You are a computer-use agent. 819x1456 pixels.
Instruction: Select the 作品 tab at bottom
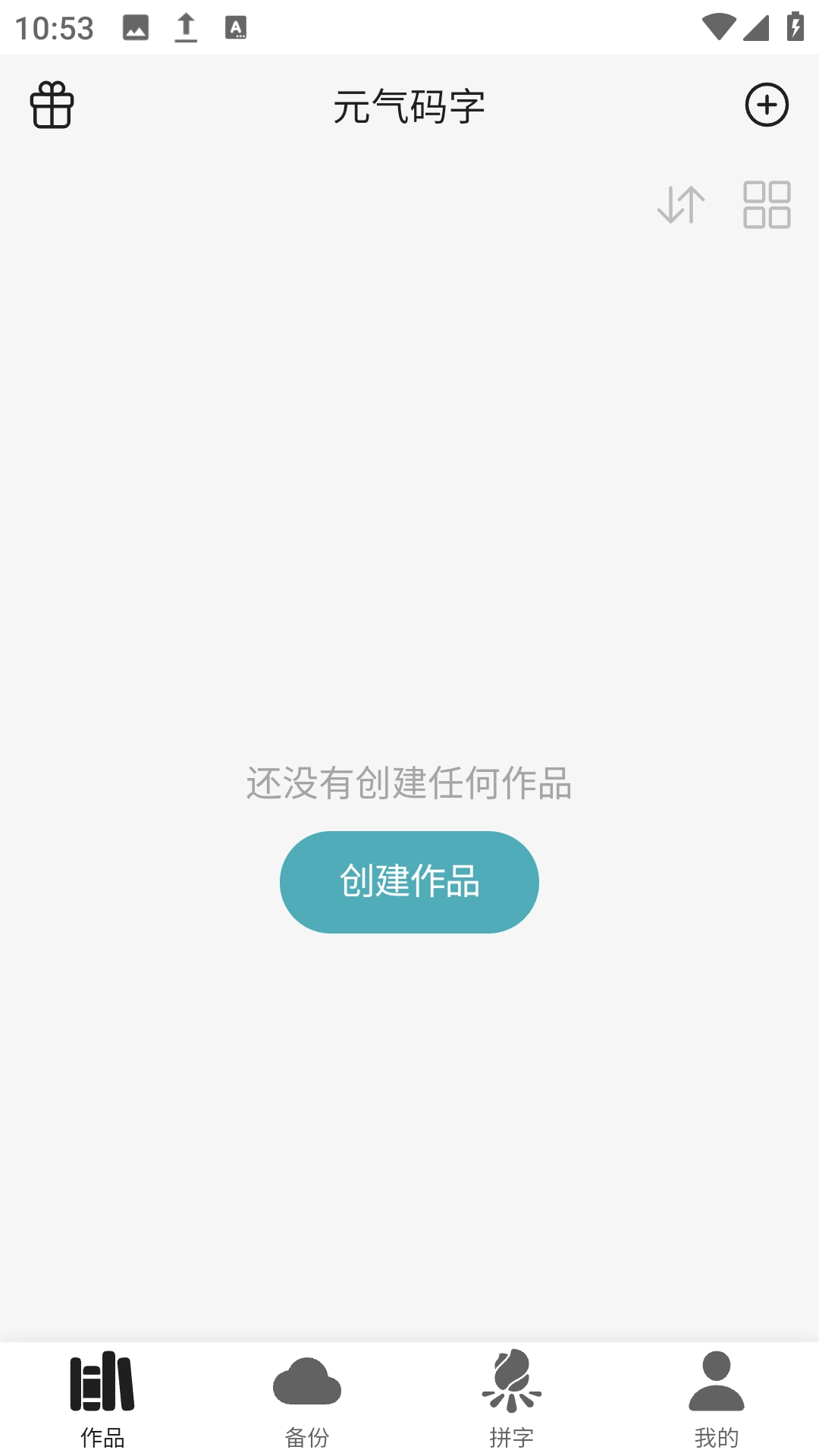coord(102,1407)
